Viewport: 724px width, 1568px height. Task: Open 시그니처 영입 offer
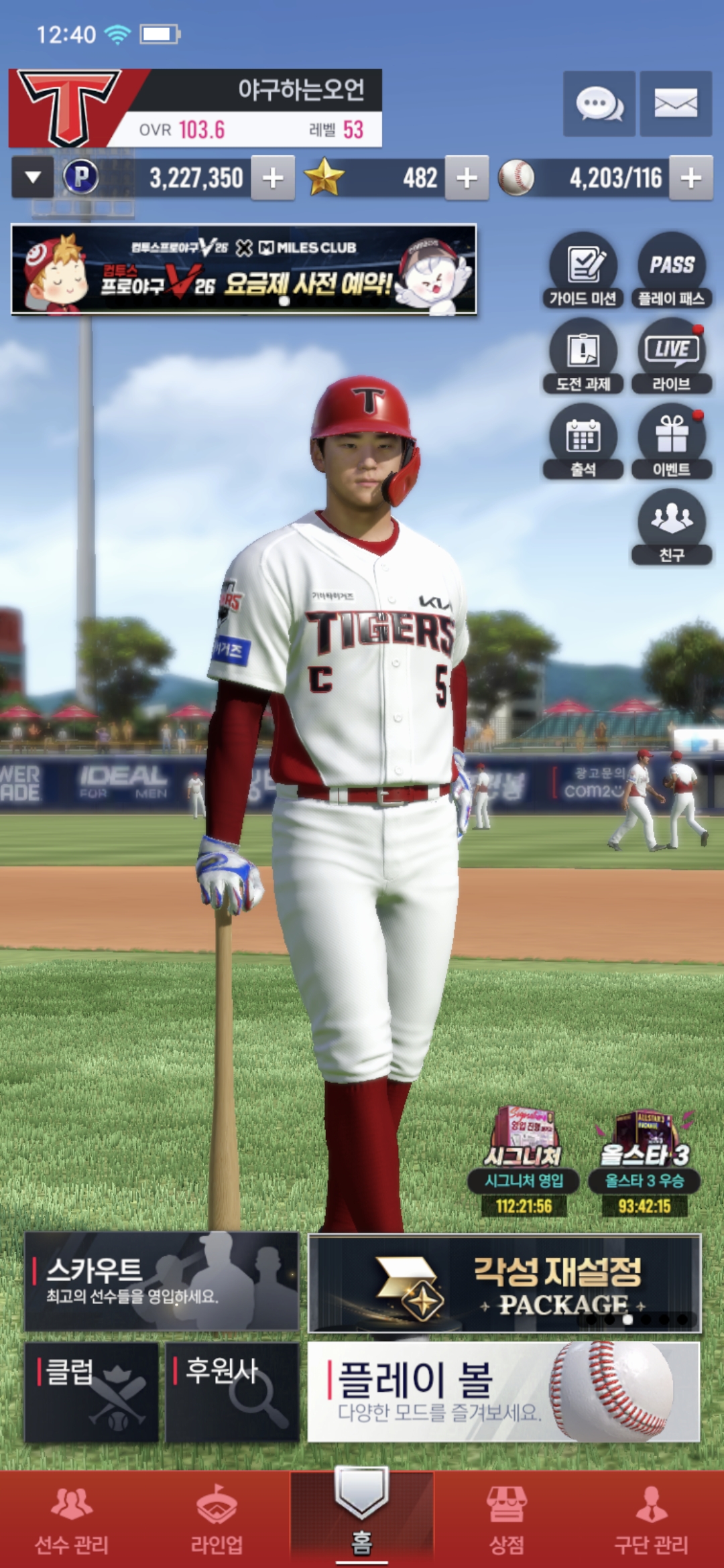[524, 1163]
